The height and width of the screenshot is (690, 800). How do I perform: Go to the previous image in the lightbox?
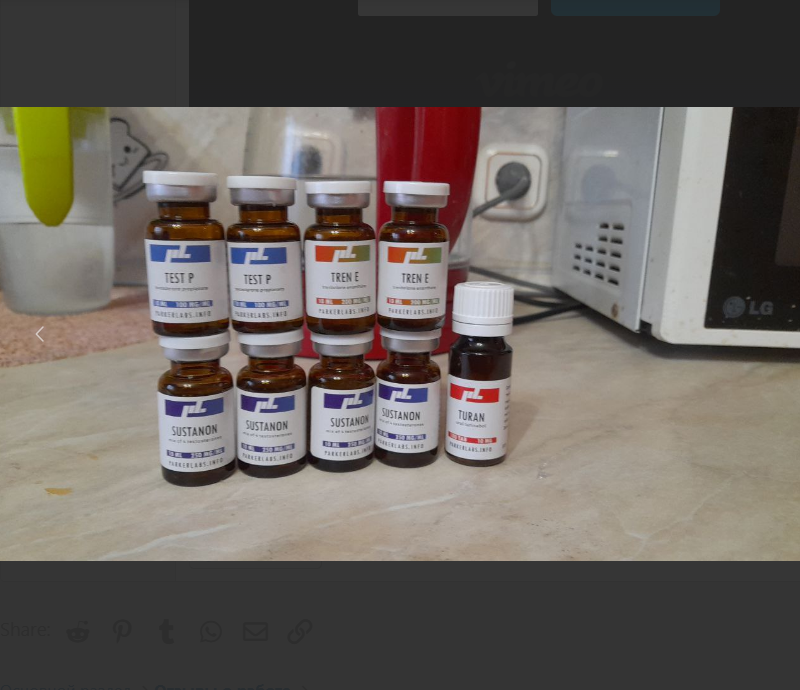point(40,335)
